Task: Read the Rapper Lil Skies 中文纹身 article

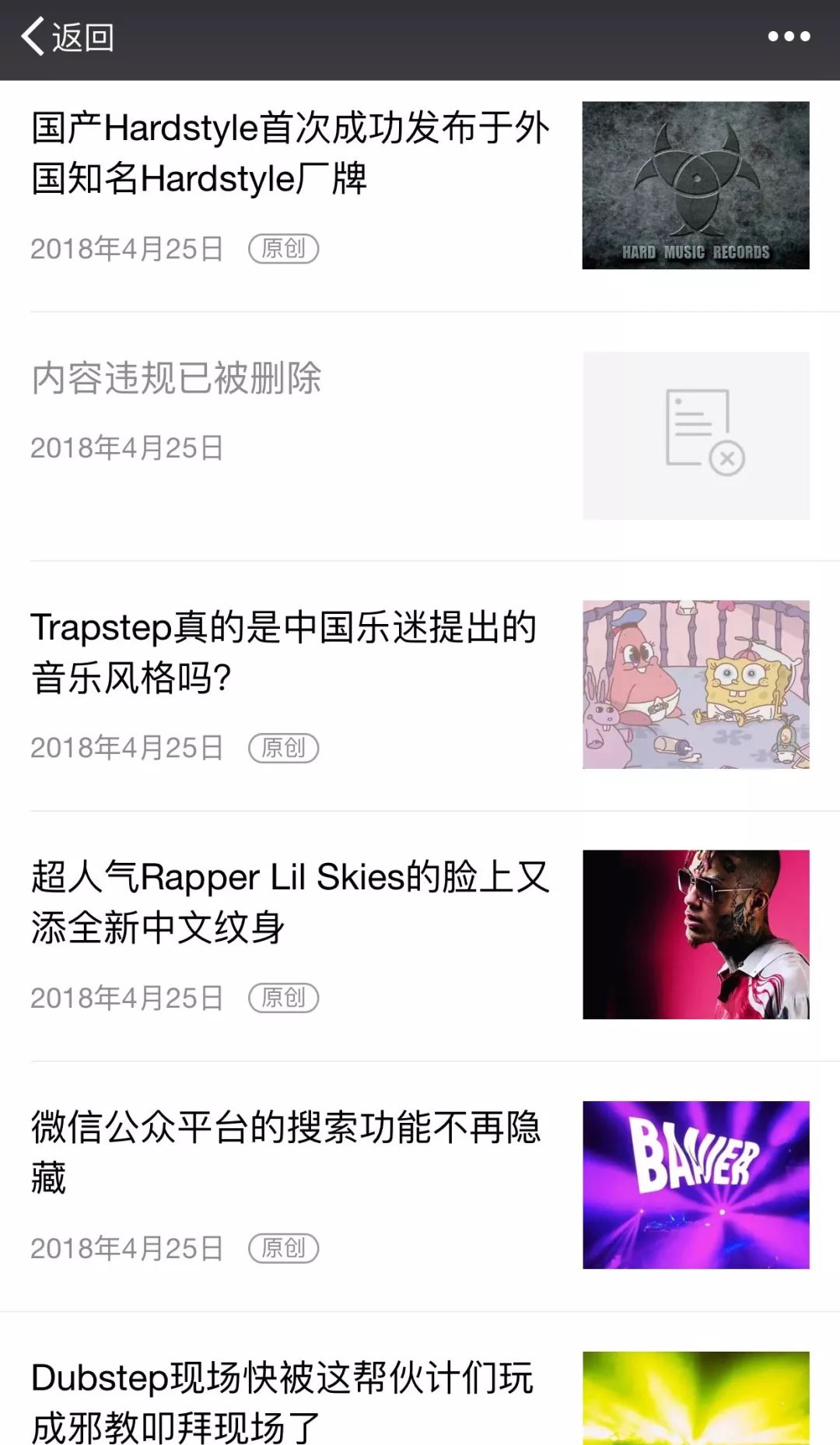Action: click(x=290, y=902)
